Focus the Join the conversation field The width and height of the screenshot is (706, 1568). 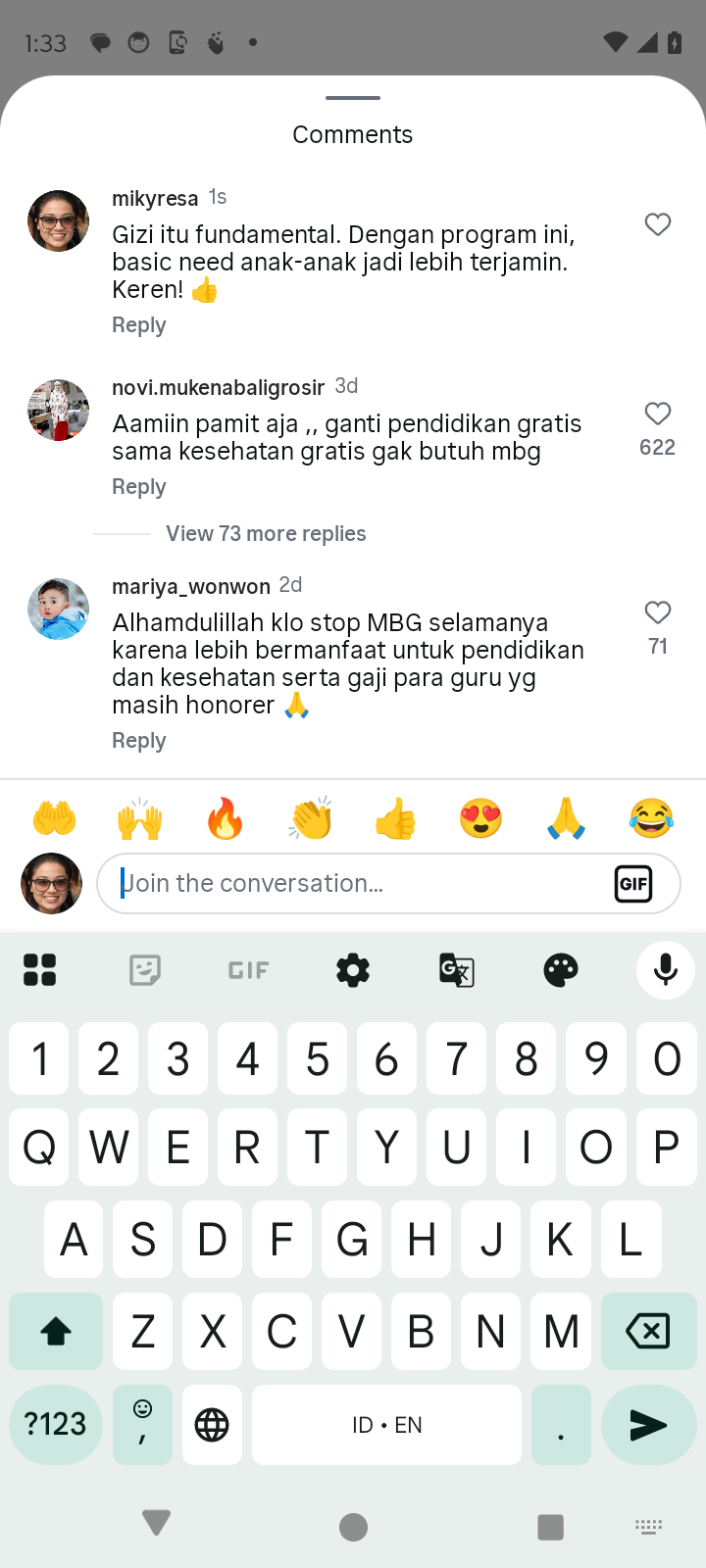tap(353, 883)
